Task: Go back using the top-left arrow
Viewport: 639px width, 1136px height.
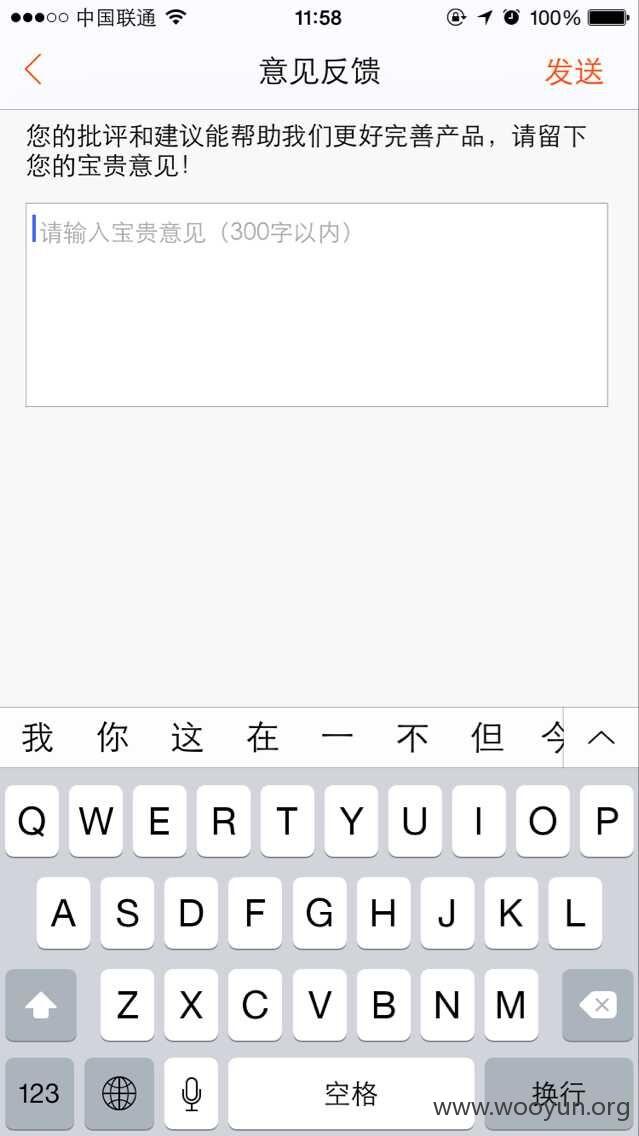Action: coord(33,70)
